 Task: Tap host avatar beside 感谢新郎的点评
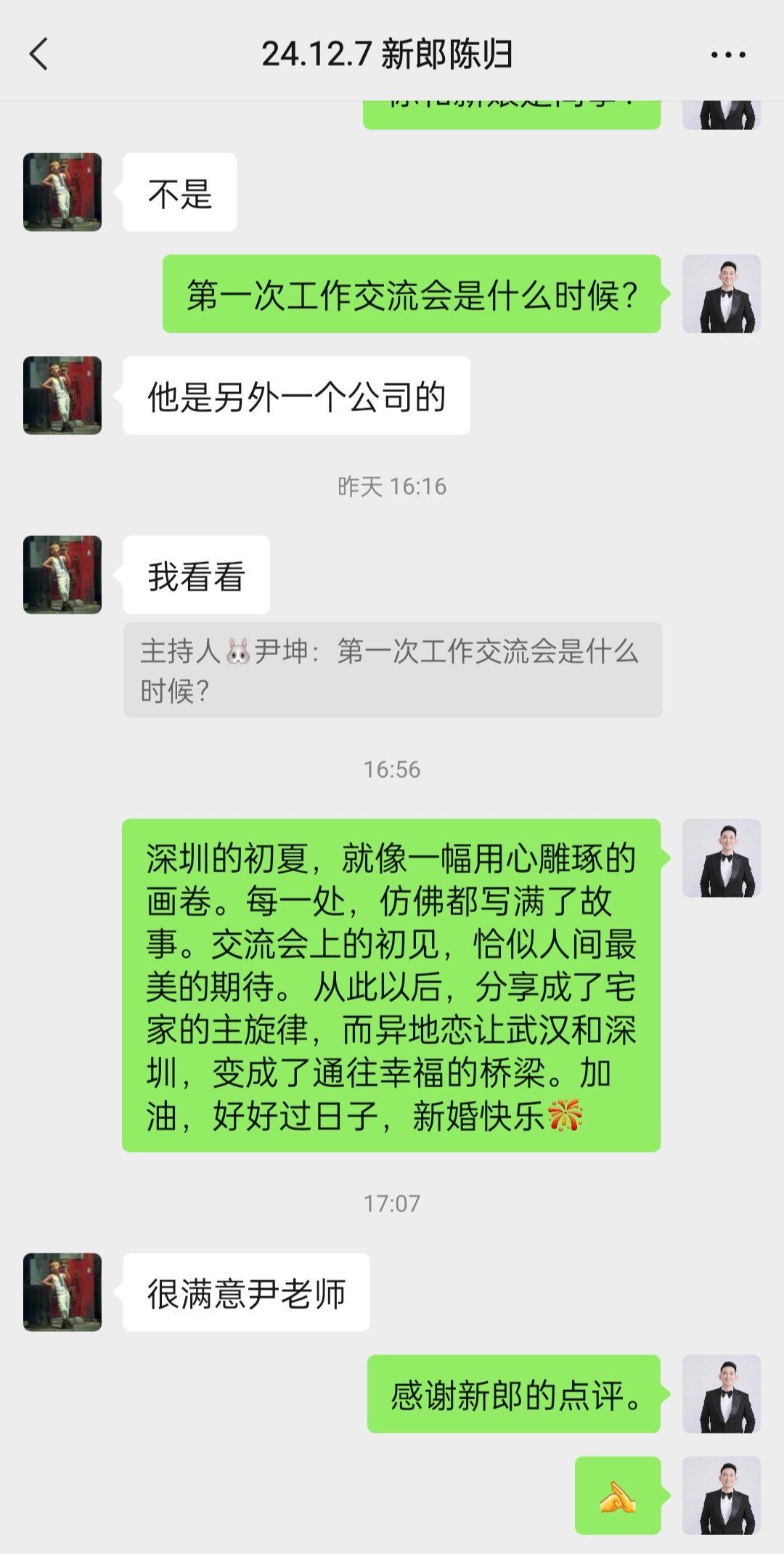(721, 1394)
